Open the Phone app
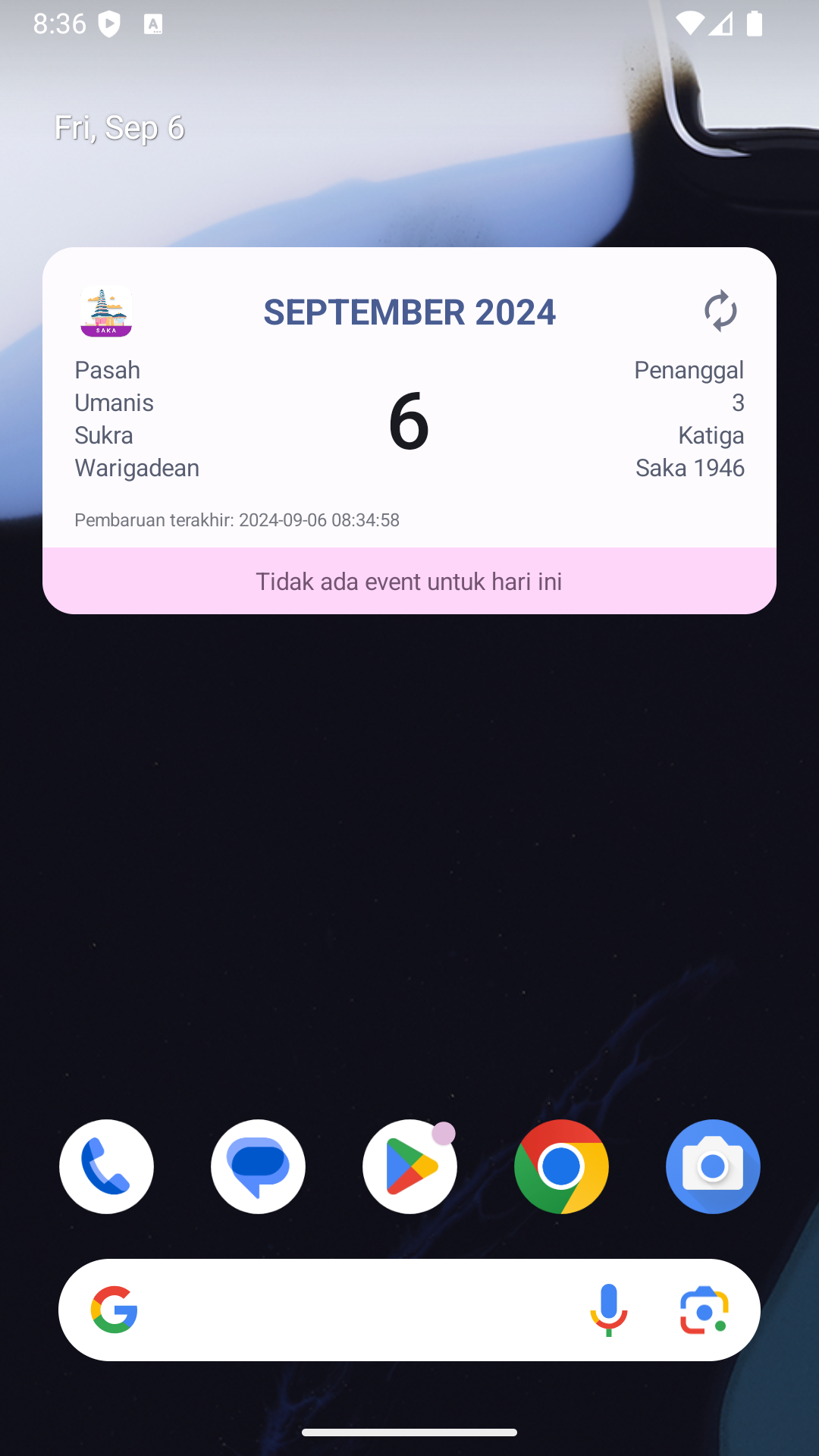The height and width of the screenshot is (1456, 819). coord(106,1166)
